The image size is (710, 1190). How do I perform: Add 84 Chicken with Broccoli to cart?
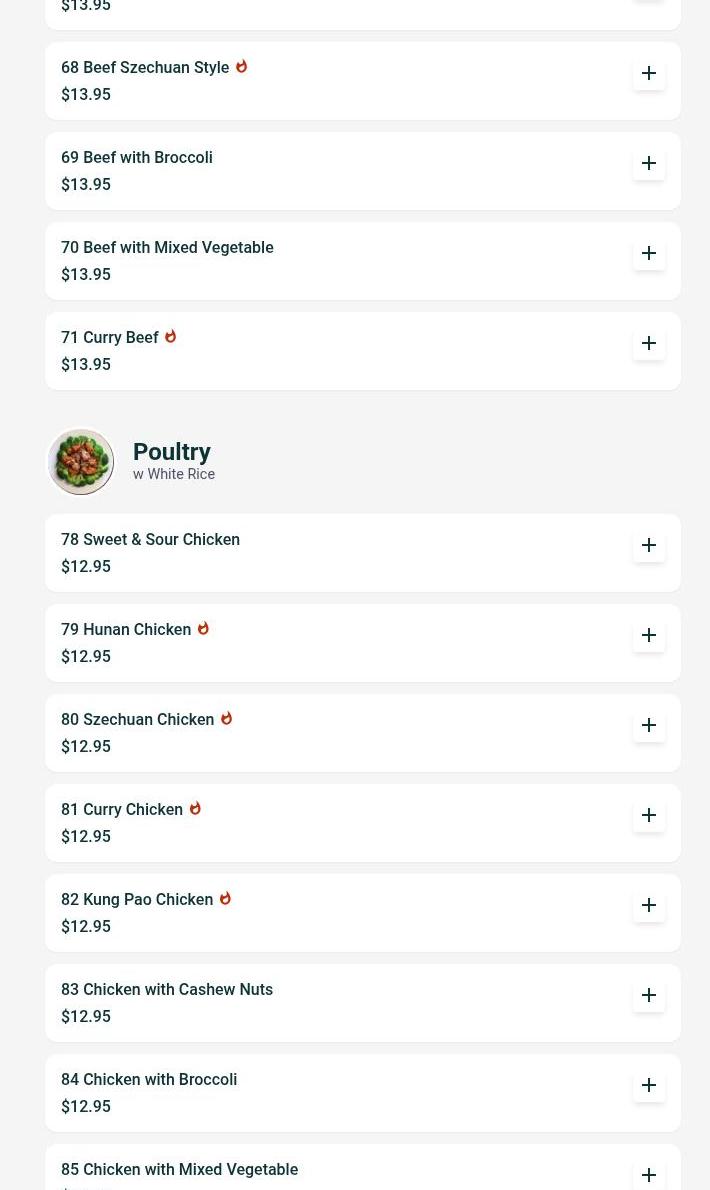649,1085
